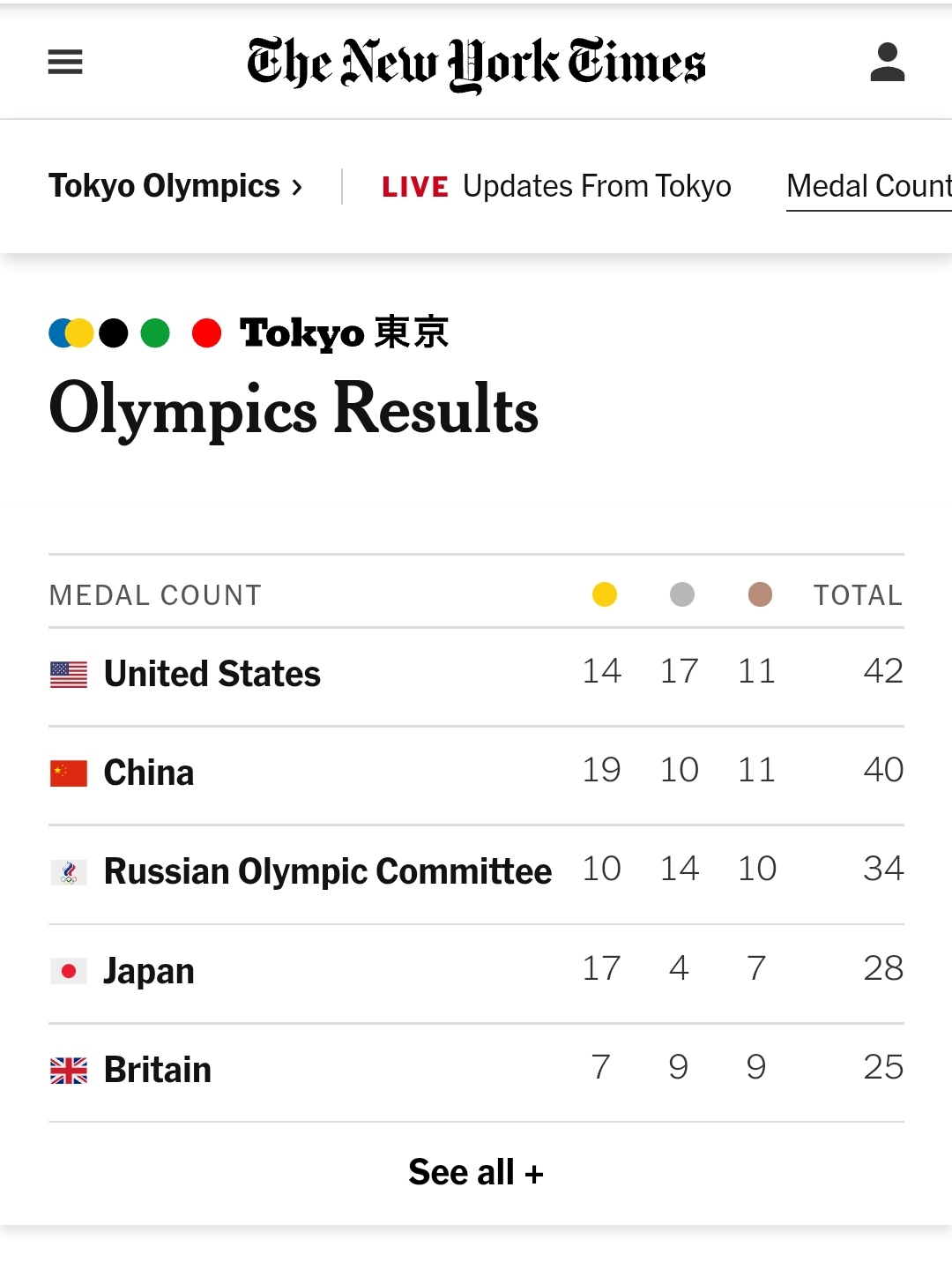
Task: Switch to the Medal Count tab
Action: [x=868, y=186]
